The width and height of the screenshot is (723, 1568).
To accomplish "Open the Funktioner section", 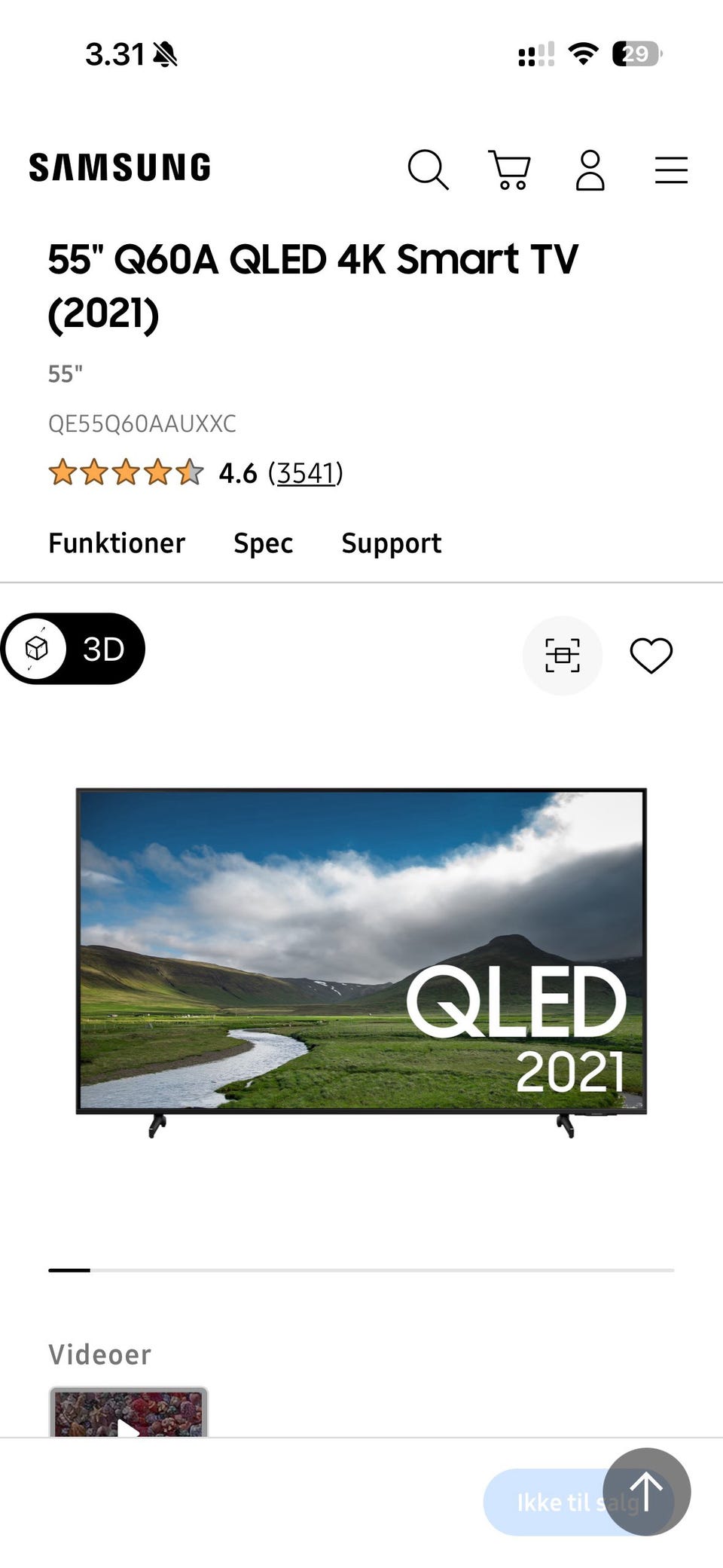I will pos(116,543).
